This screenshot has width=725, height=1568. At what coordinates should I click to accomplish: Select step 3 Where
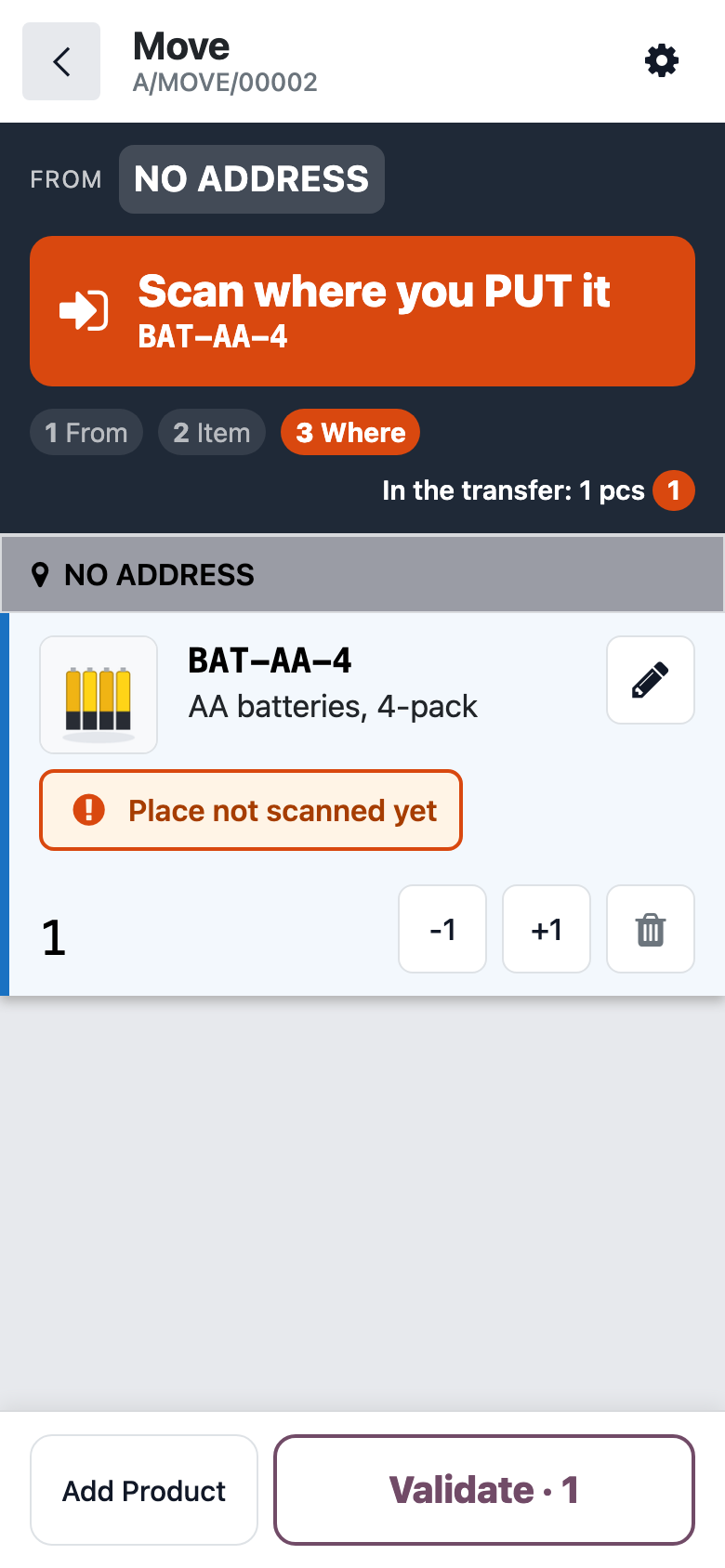[x=350, y=433]
